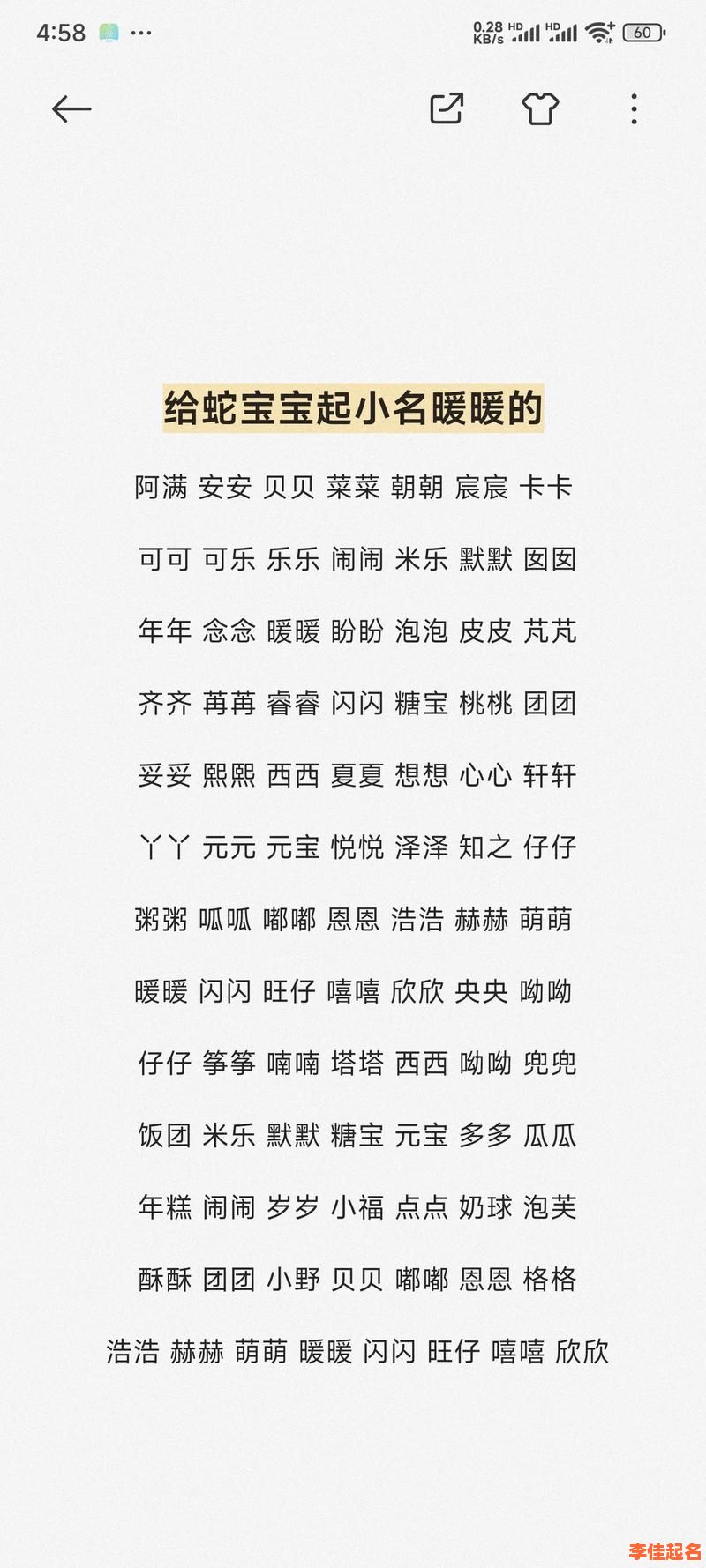Tap the back arrow icon
This screenshot has width=706, height=1568.
pos(70,108)
